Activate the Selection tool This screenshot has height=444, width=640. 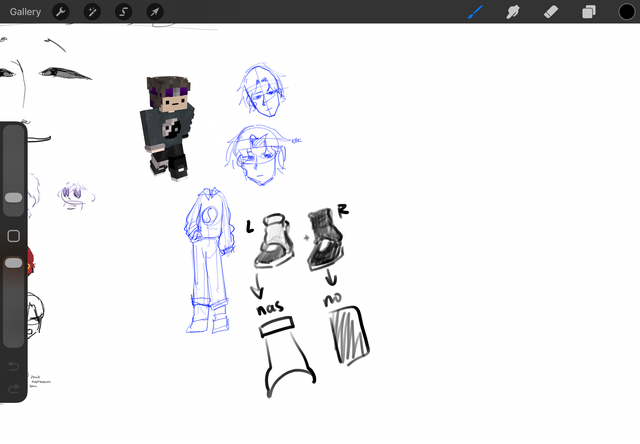click(x=124, y=12)
